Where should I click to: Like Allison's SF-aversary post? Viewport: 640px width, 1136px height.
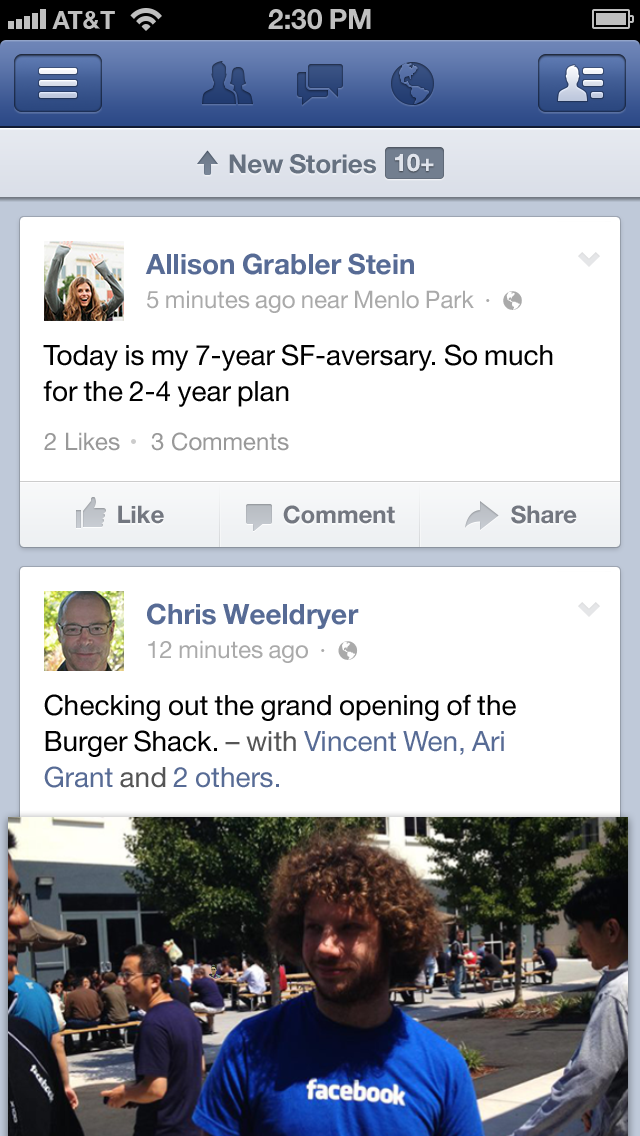click(120, 515)
